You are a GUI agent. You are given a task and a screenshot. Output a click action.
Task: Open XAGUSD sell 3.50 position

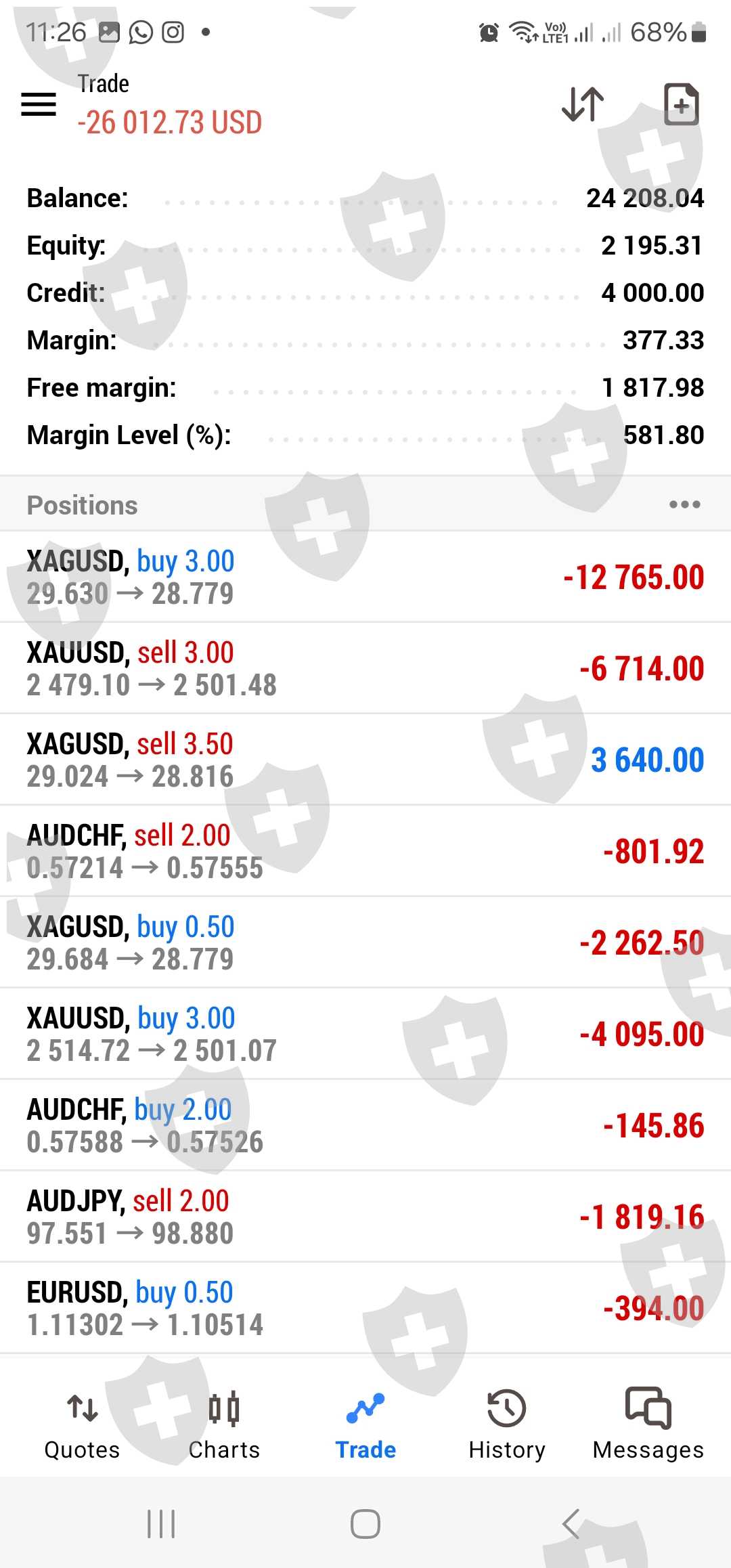pyautogui.click(x=365, y=760)
